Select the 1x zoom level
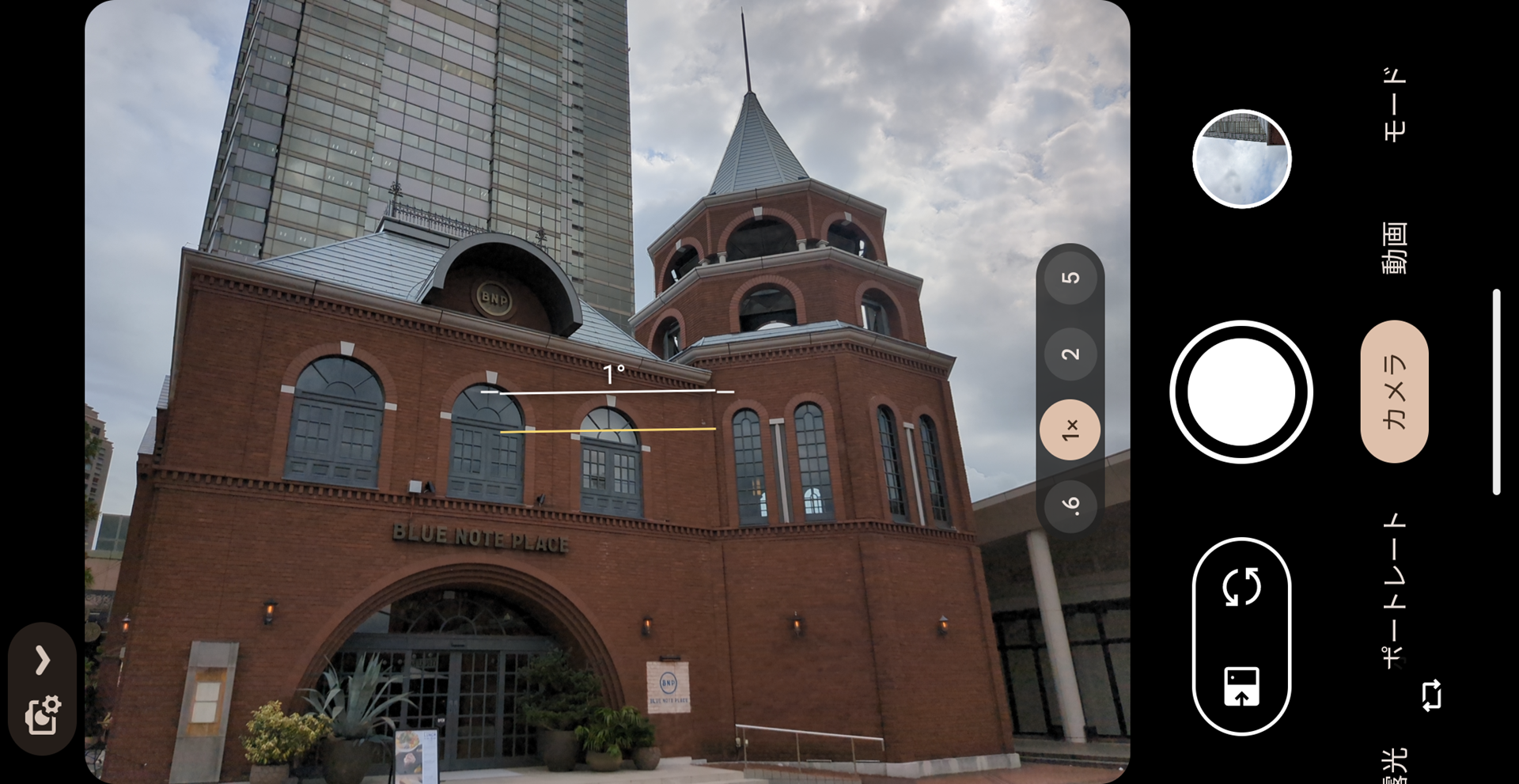The height and width of the screenshot is (784, 1519). 1070,430
